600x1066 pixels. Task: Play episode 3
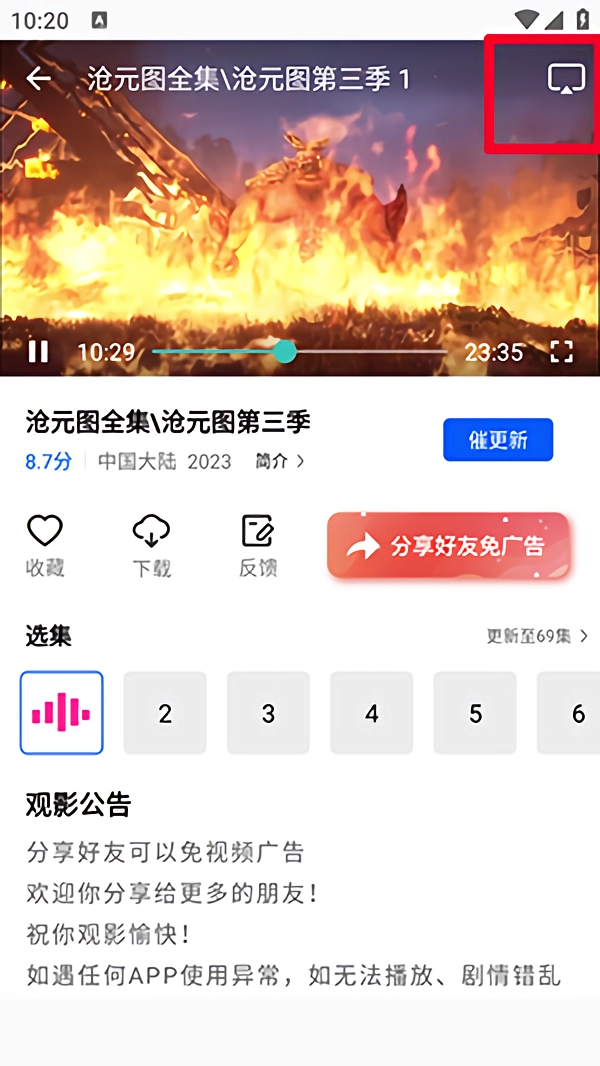[x=268, y=713]
